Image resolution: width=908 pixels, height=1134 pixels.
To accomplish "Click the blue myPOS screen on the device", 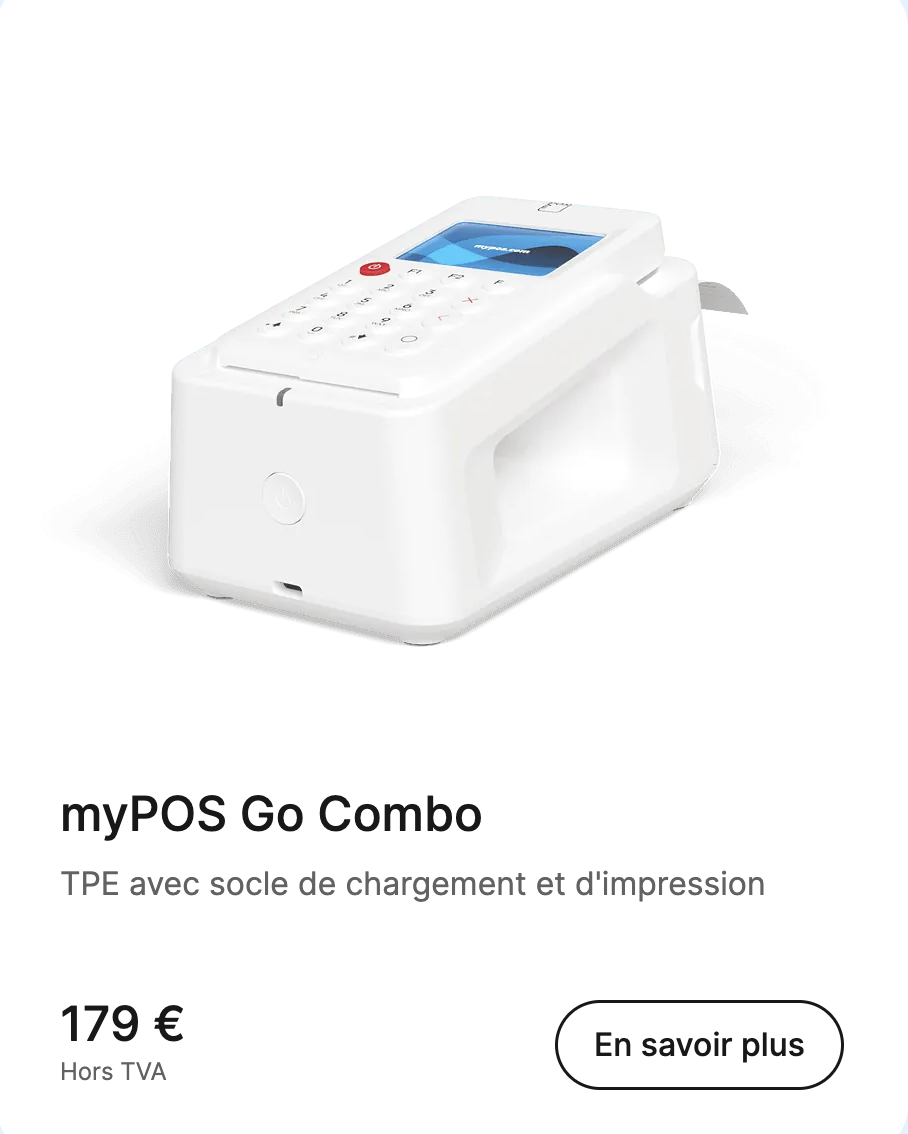I will tap(494, 247).
